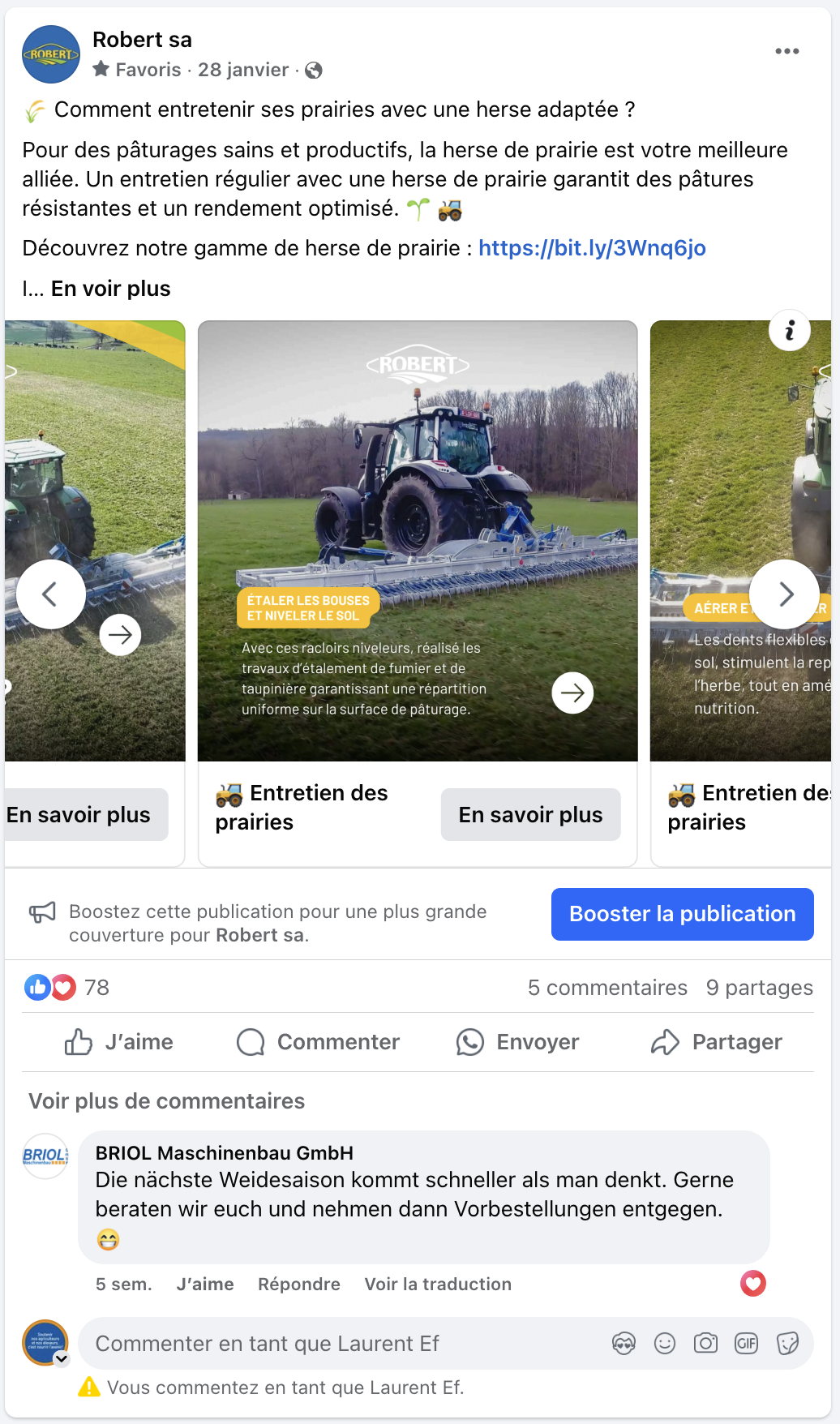Share the post with Partager
Viewport: 840px width, 1424px height.
click(x=717, y=1042)
